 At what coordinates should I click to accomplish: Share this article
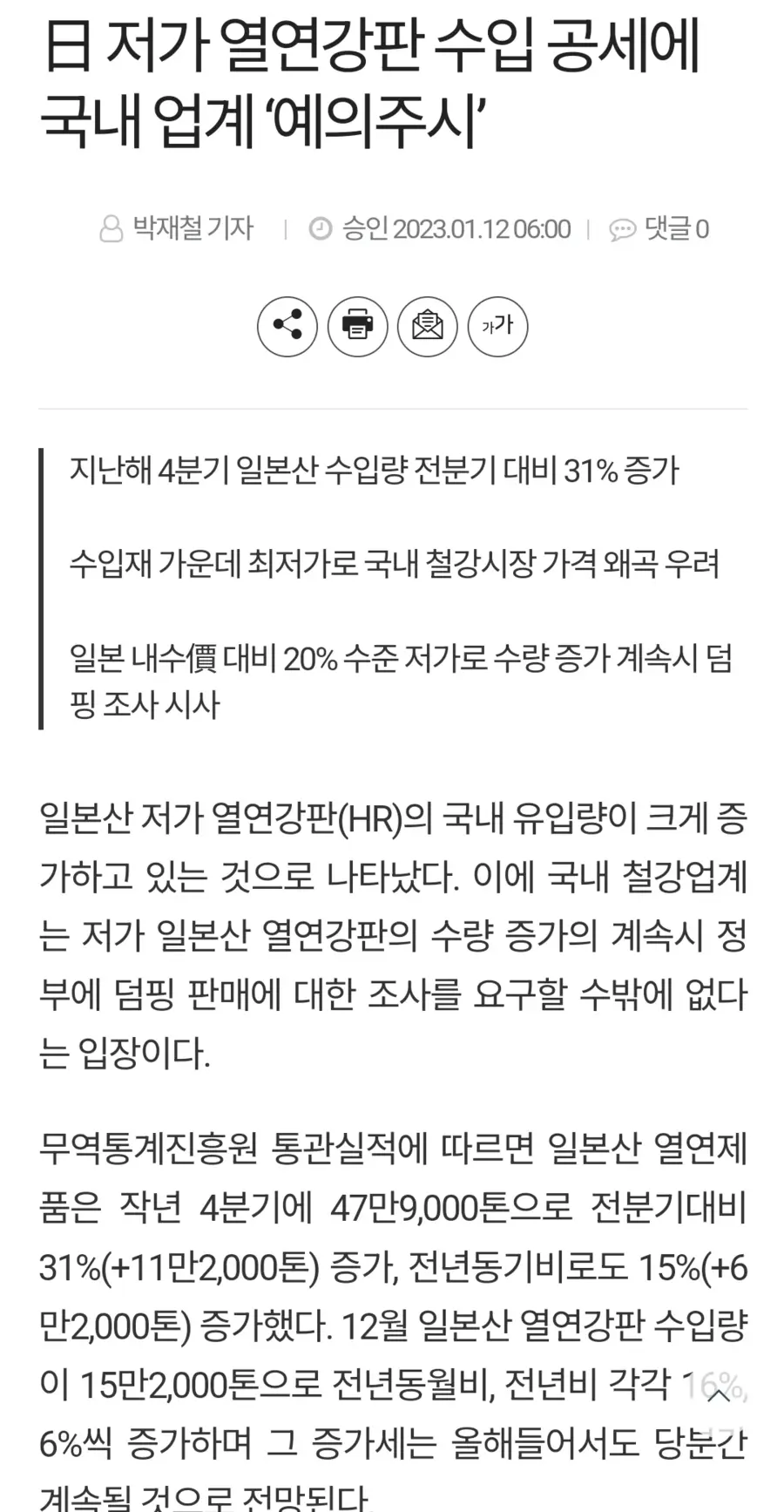[287, 327]
